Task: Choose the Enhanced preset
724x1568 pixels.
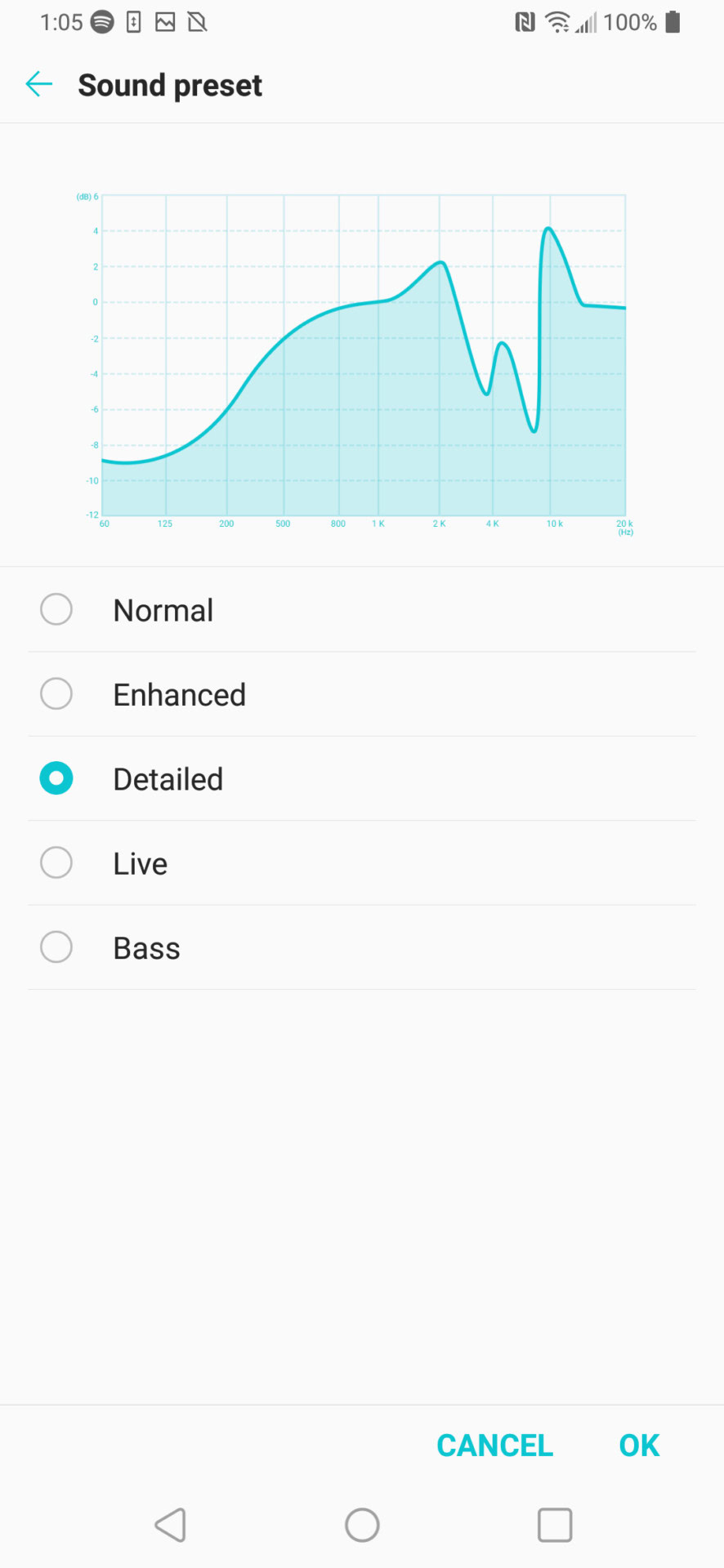Action: (56, 694)
